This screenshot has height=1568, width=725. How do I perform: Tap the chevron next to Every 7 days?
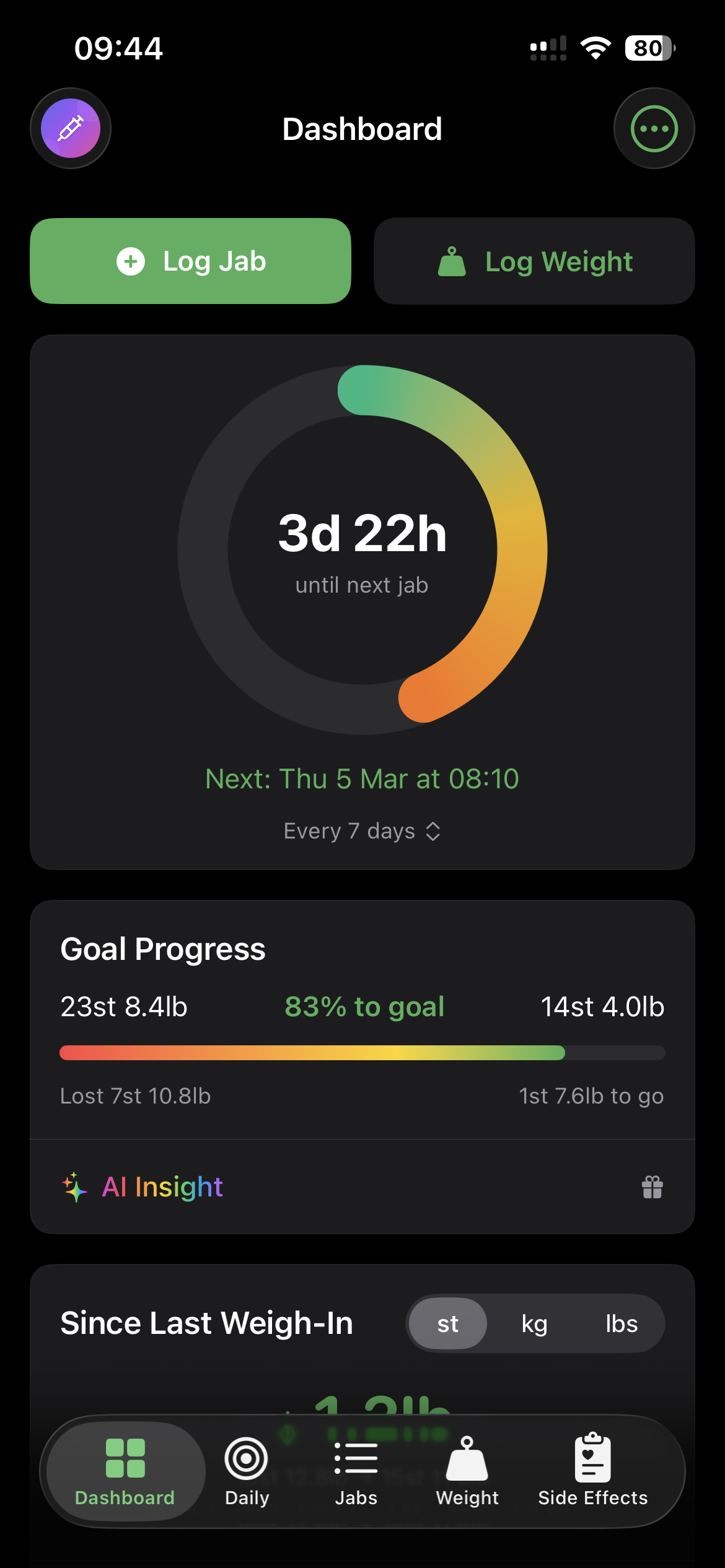pyautogui.click(x=434, y=830)
